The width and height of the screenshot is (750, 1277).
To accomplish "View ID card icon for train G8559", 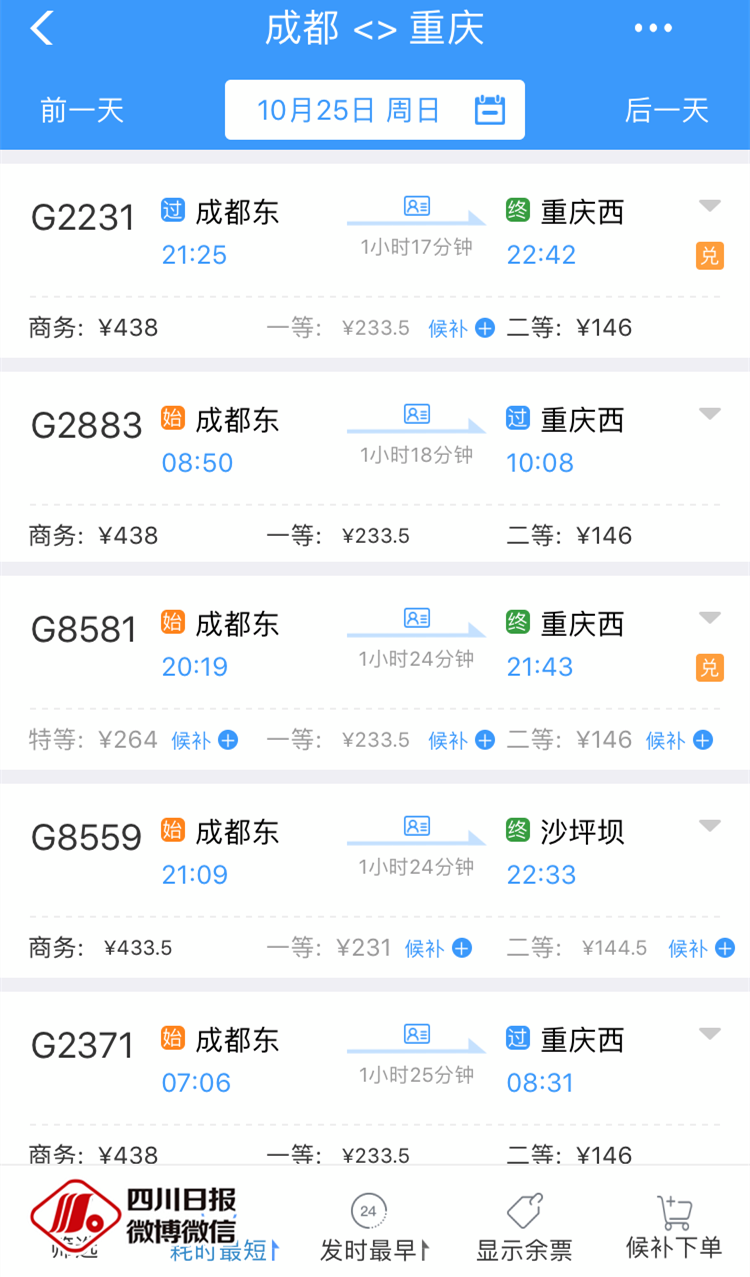I will [417, 826].
